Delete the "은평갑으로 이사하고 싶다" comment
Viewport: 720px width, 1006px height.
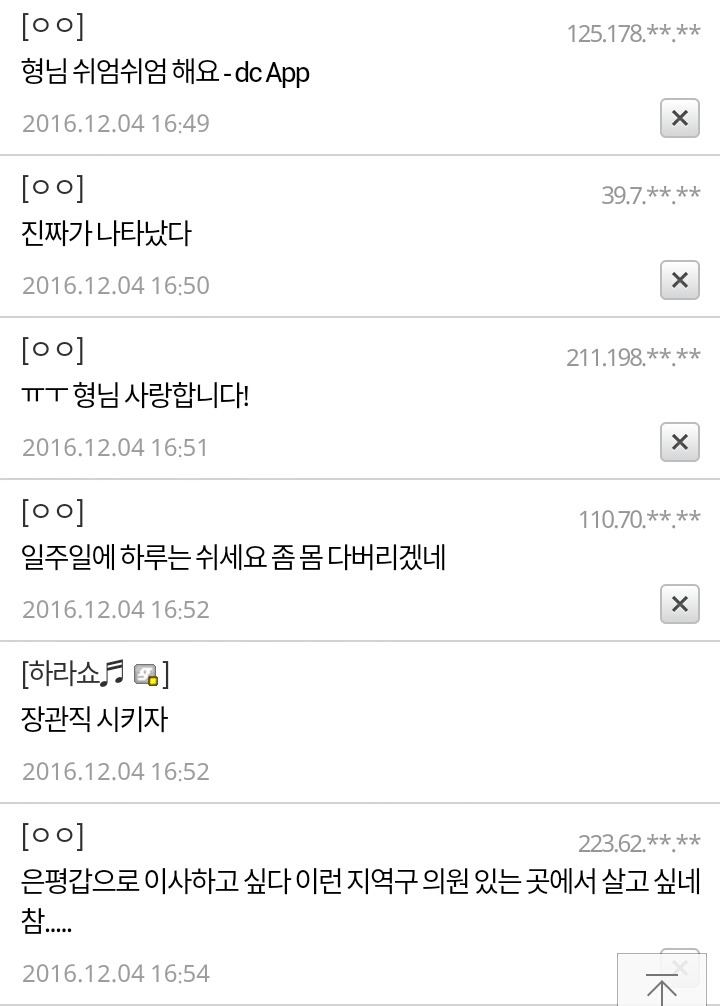(683, 966)
